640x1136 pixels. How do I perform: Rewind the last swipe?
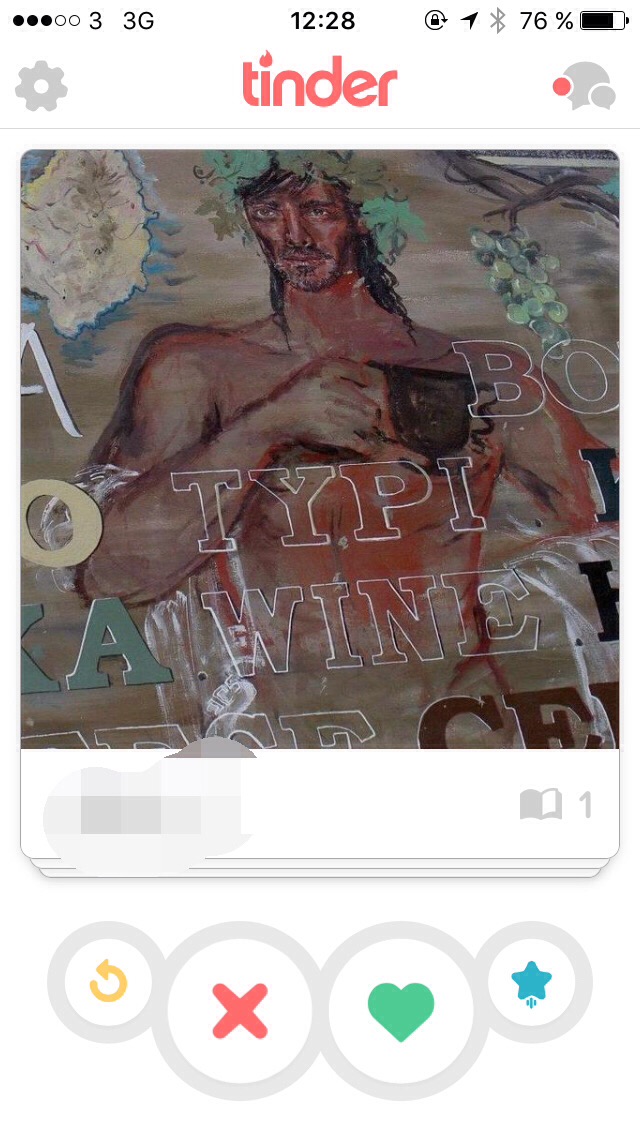pos(108,982)
